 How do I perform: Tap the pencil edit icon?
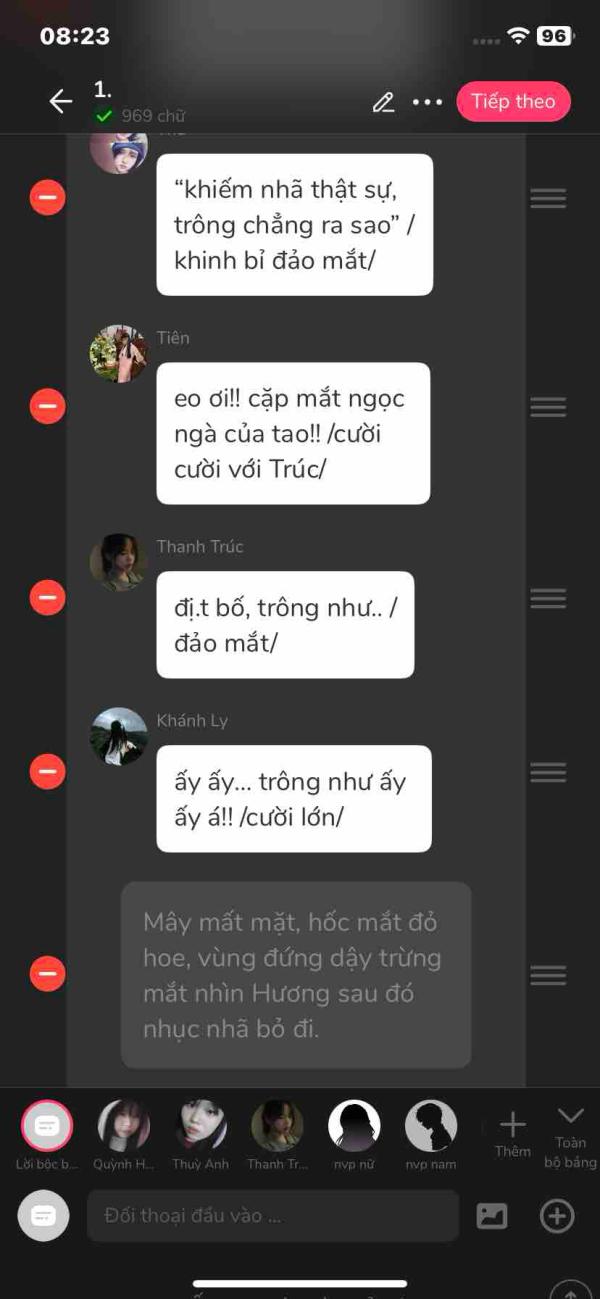coord(383,102)
